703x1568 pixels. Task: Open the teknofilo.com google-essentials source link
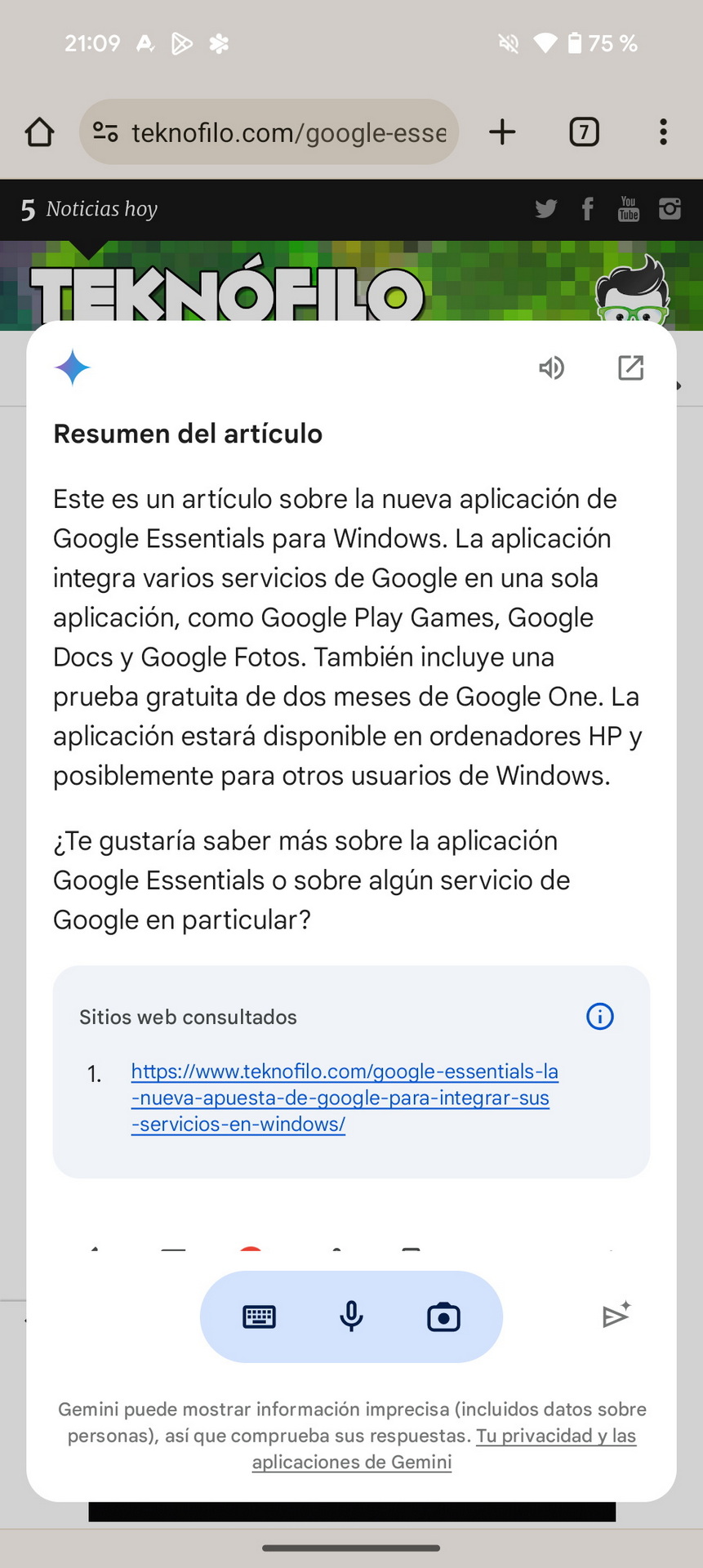[345, 1098]
